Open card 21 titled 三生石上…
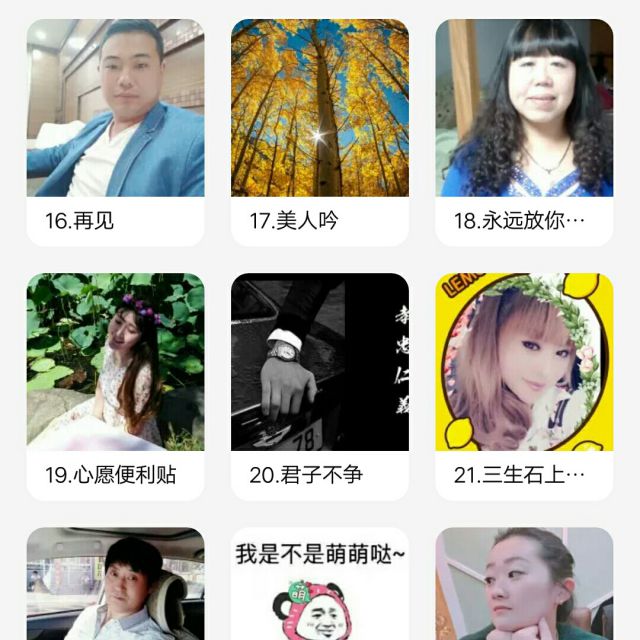The image size is (640, 640). pyautogui.click(x=524, y=385)
